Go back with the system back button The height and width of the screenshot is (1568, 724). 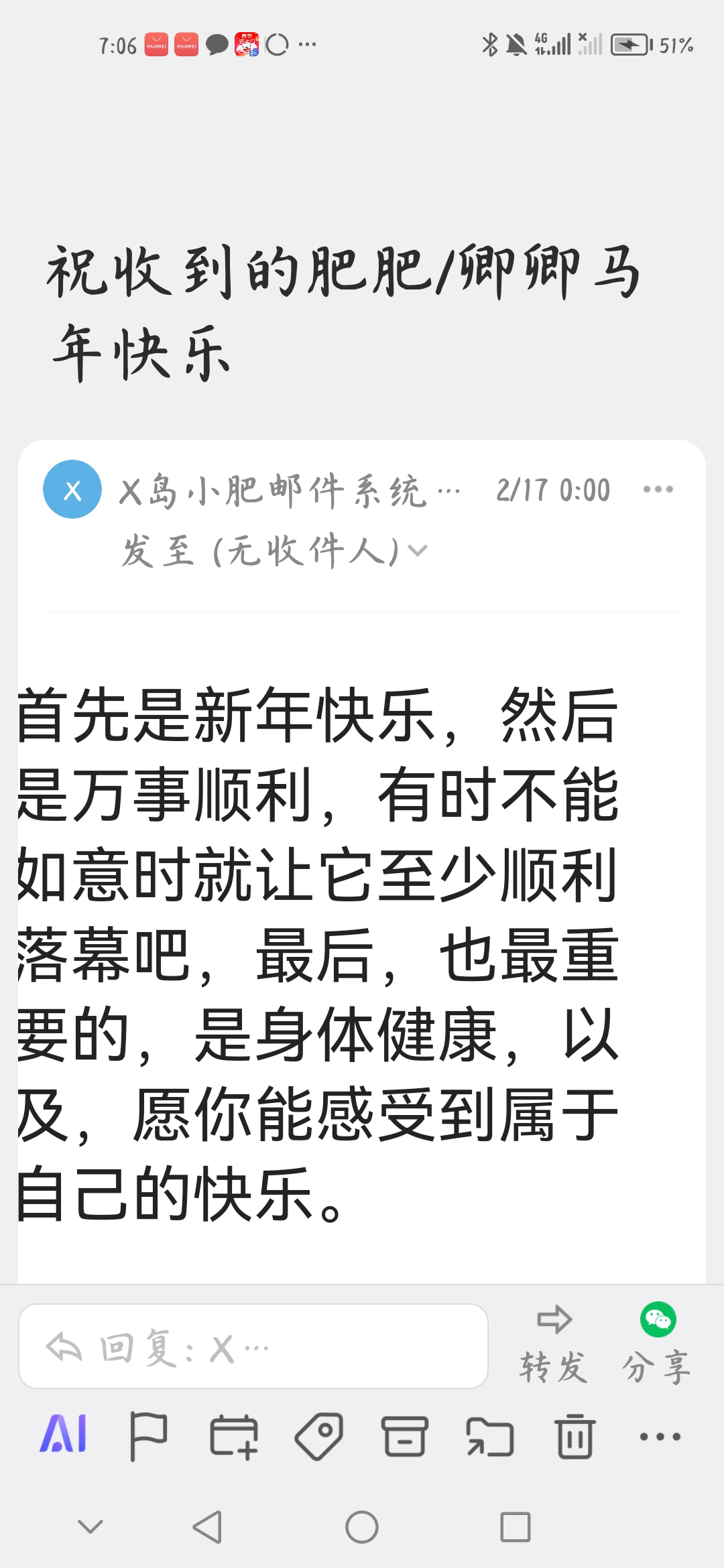tap(207, 1527)
